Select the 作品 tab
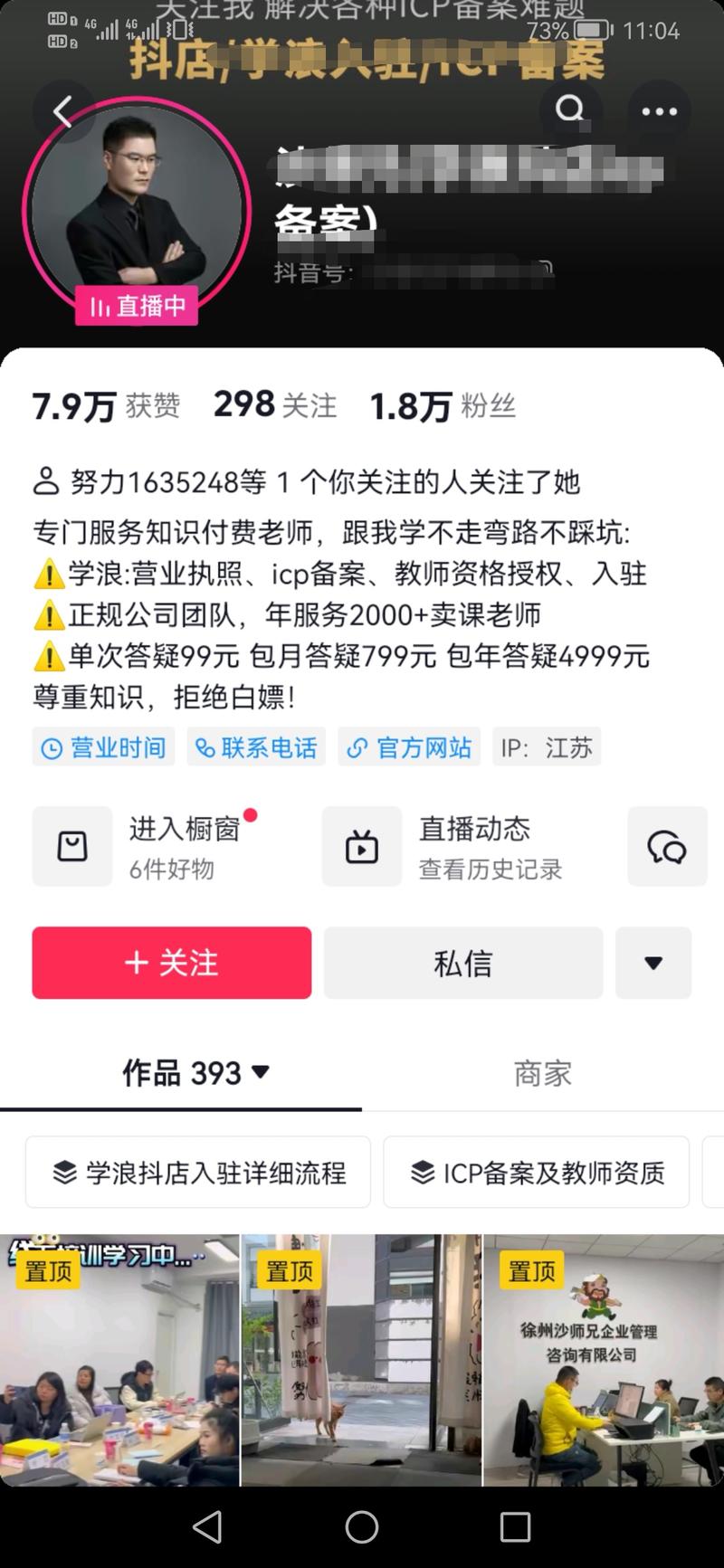Viewport: 724px width, 1568px height. [181, 1073]
